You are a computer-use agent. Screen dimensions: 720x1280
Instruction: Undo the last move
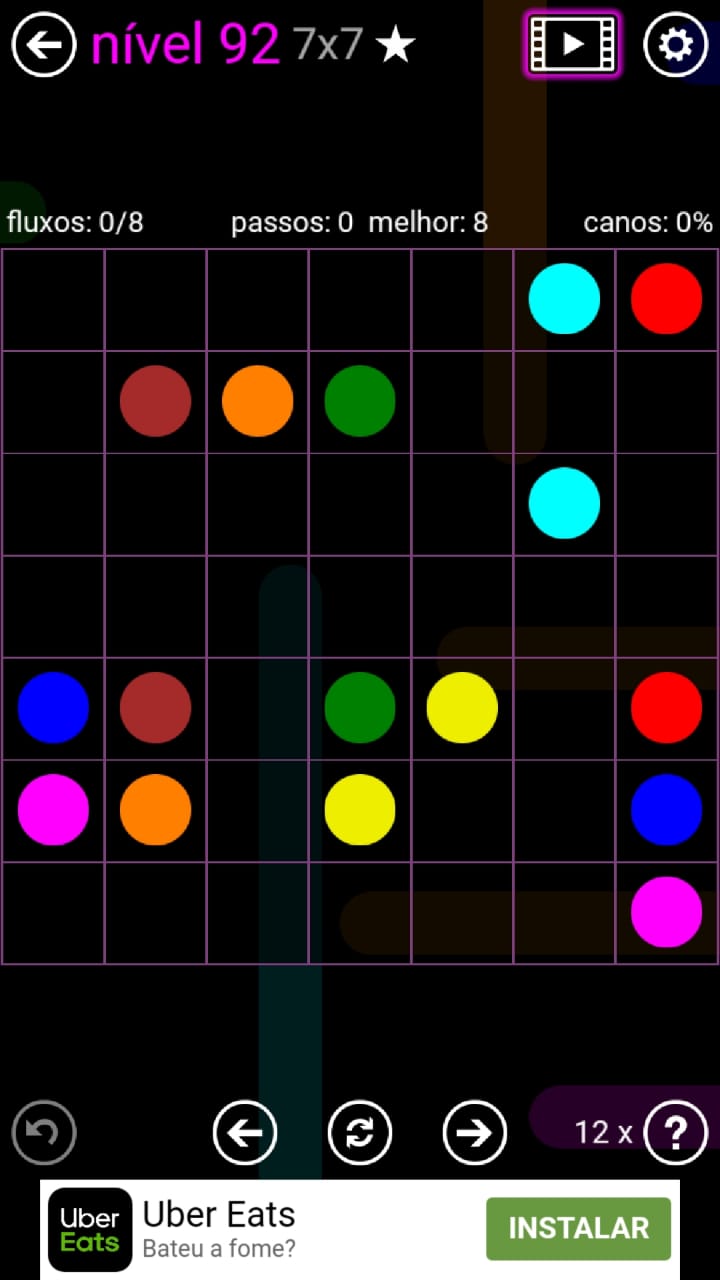pos(44,1132)
